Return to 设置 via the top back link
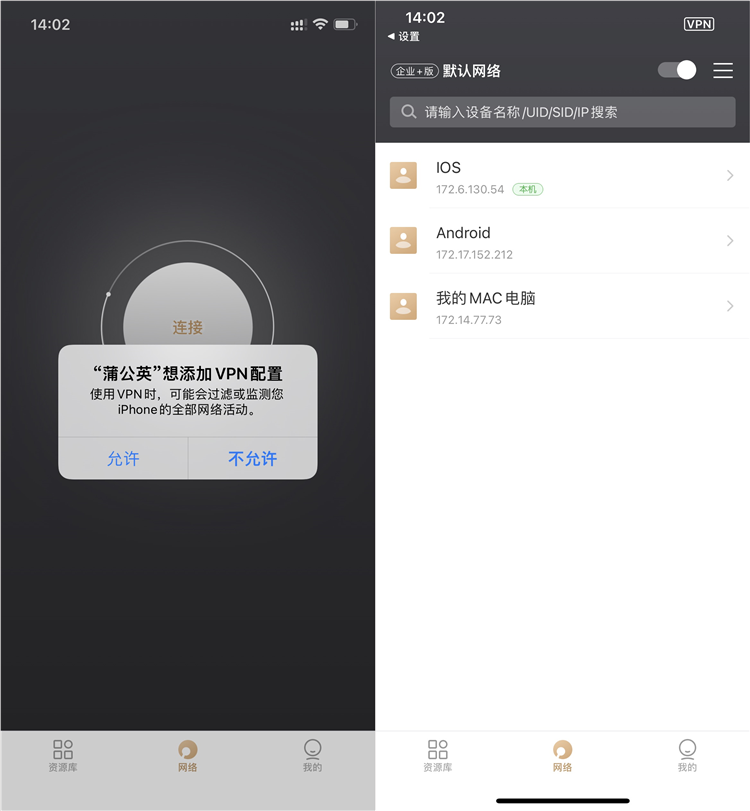This screenshot has height=811, width=750. click(404, 37)
